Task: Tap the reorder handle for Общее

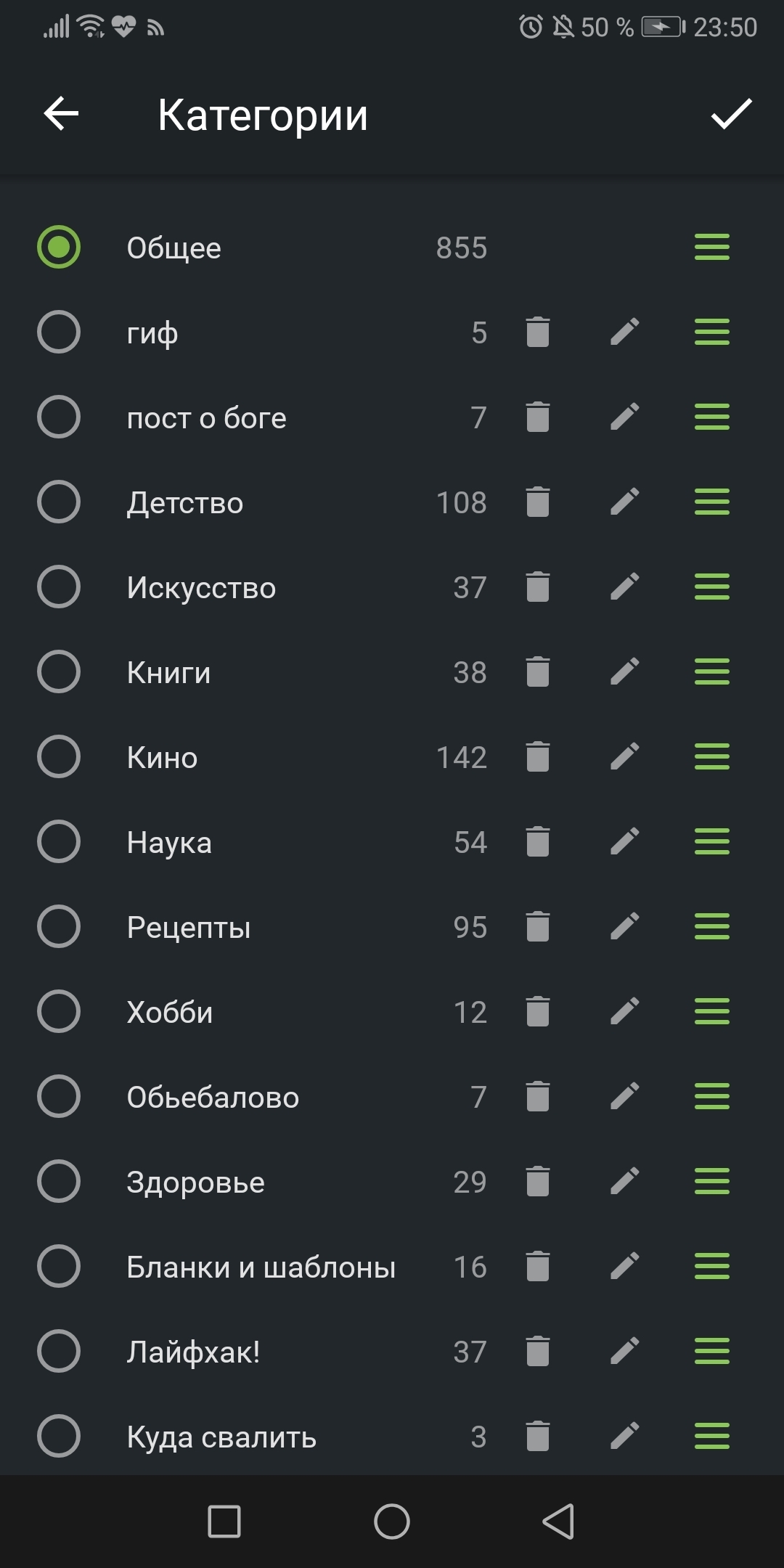Action: pyautogui.click(x=712, y=248)
